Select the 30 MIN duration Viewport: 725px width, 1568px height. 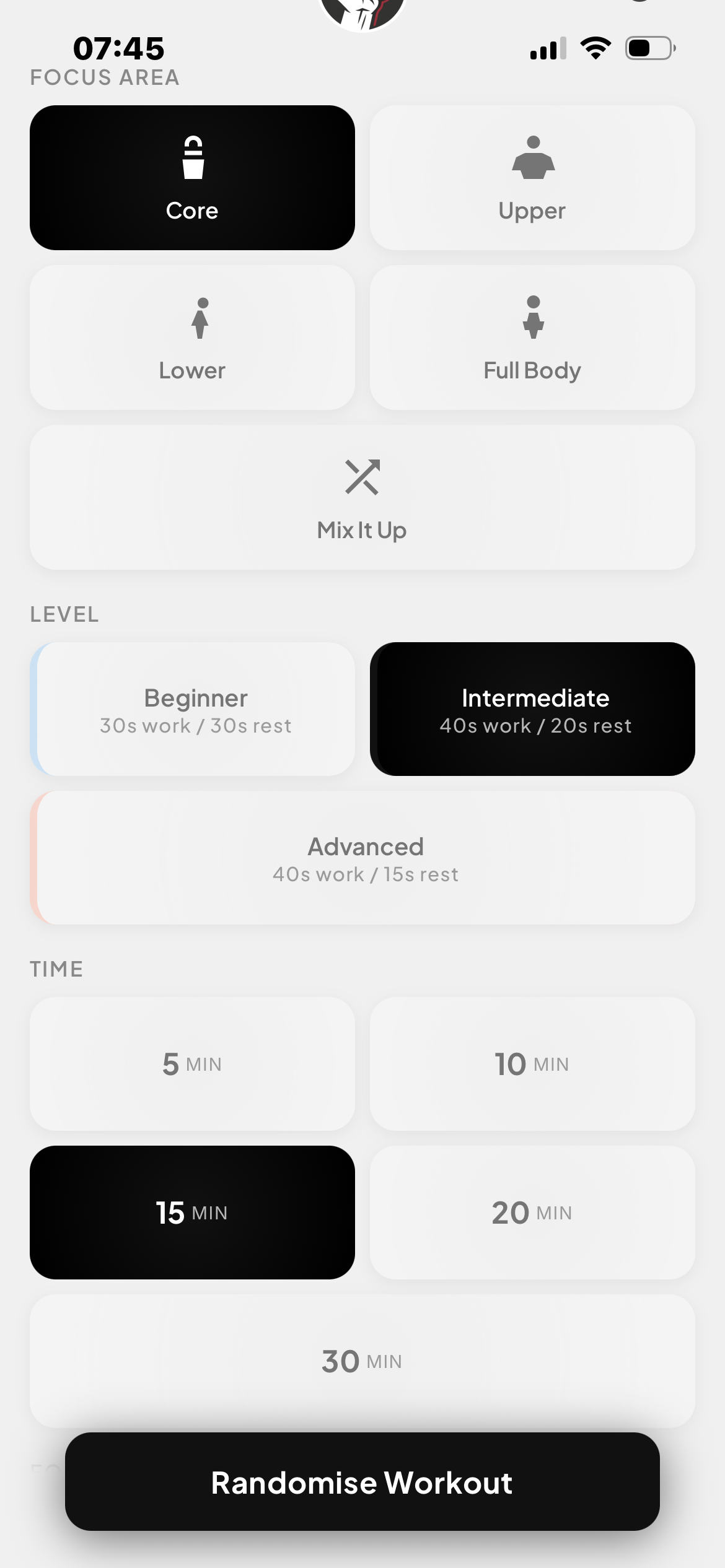(362, 1361)
